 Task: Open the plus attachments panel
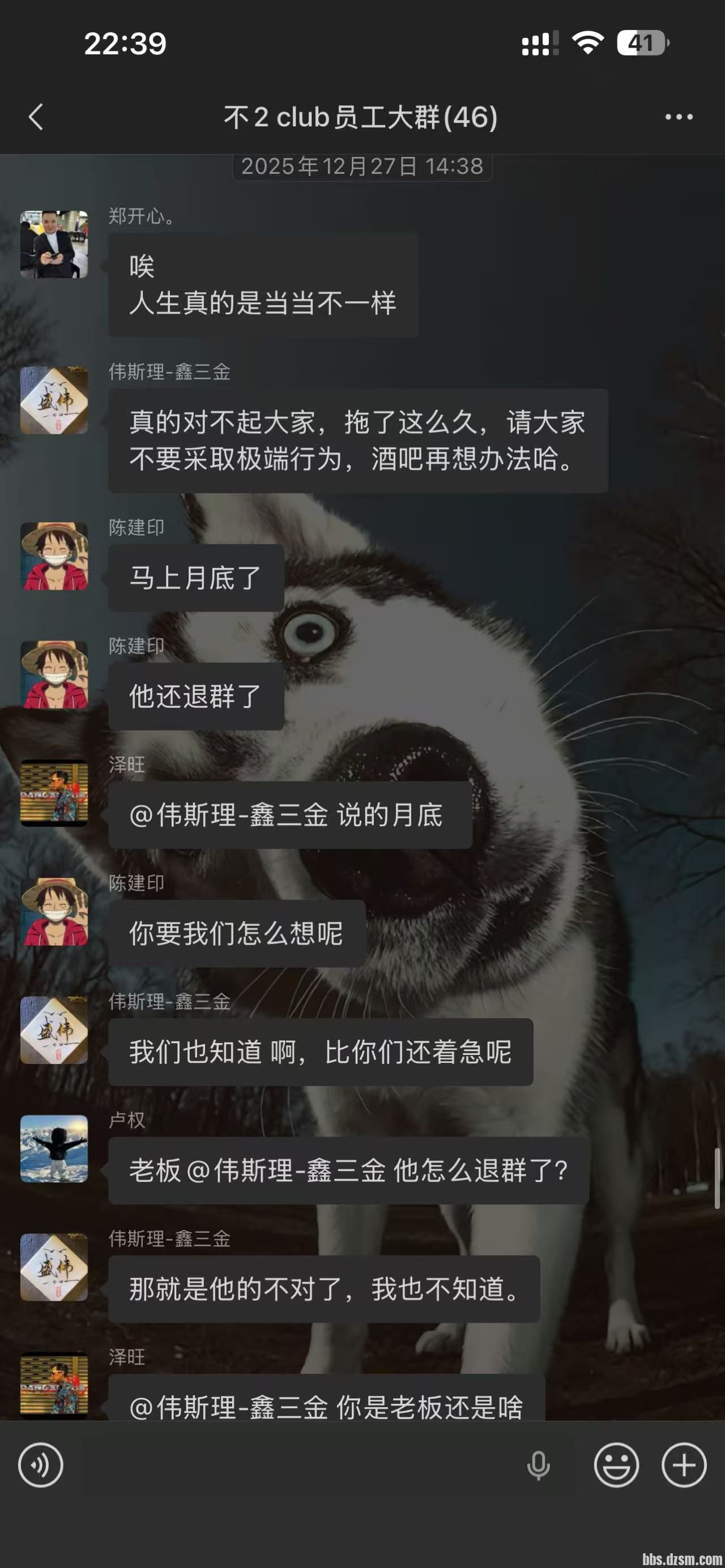pos(684,1464)
